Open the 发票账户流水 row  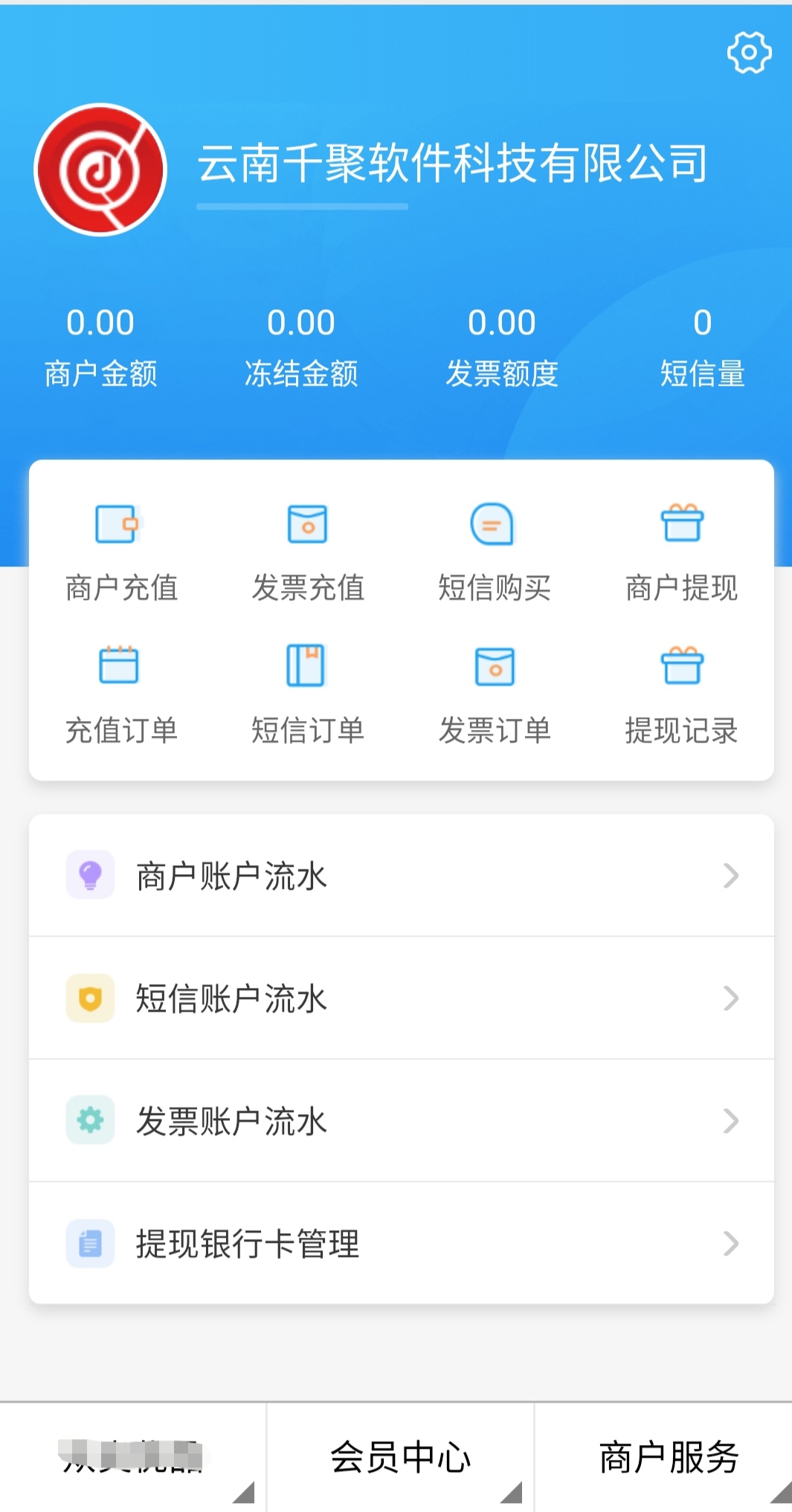coord(402,1121)
